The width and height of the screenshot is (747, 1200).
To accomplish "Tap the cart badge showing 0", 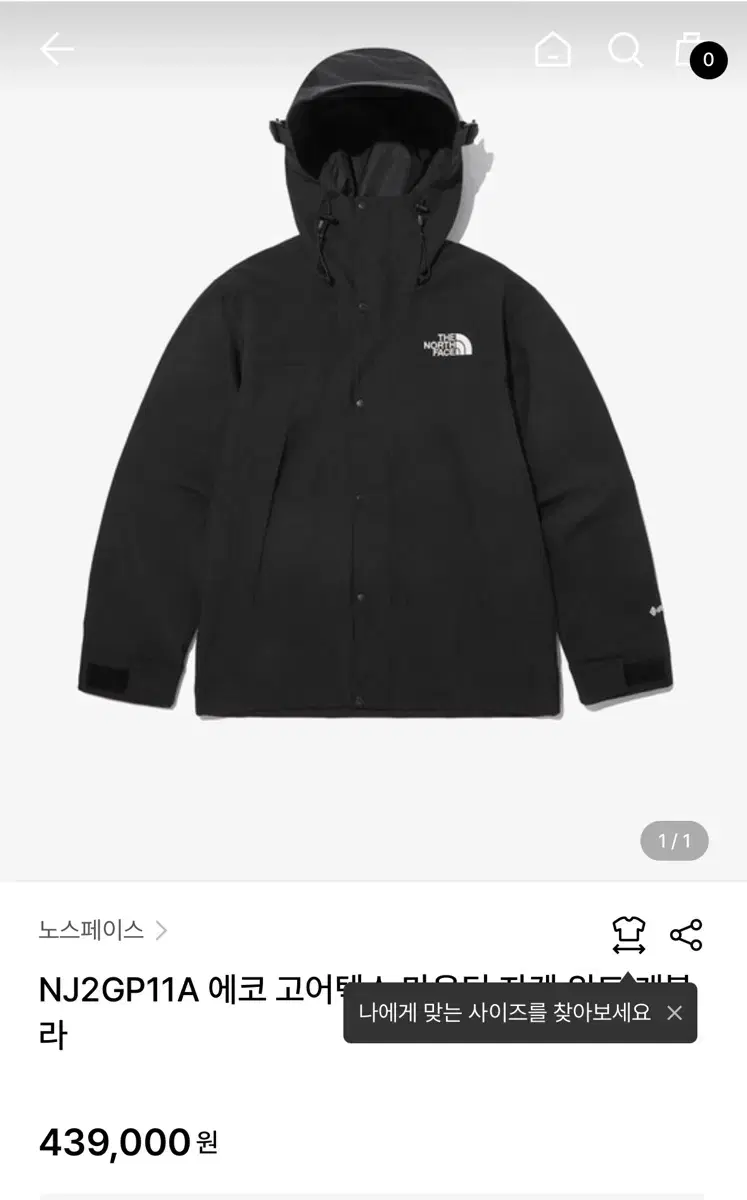I will point(708,62).
